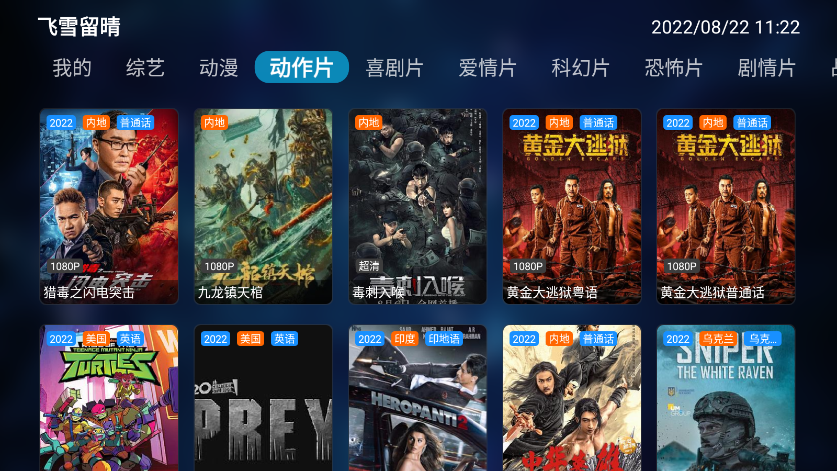Open 黄金大逃狱粤语 version
This screenshot has width=837, height=471.
pyautogui.click(x=571, y=206)
